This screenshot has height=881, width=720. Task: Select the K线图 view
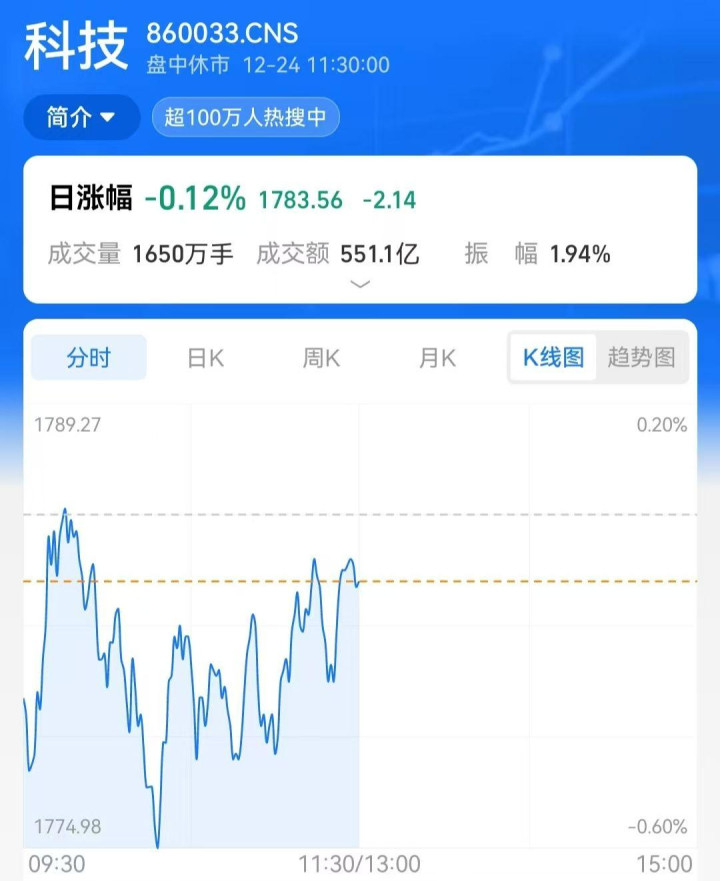(553, 358)
